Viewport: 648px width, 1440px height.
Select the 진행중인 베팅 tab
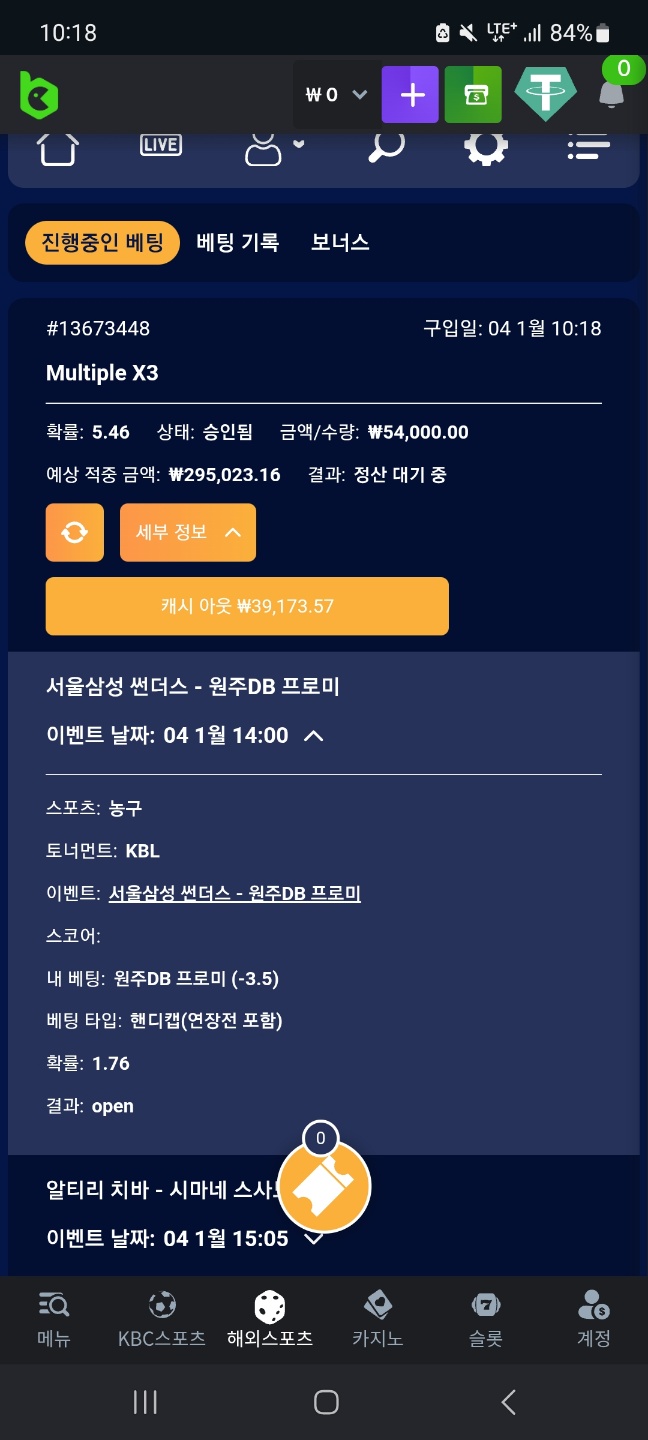click(x=102, y=243)
